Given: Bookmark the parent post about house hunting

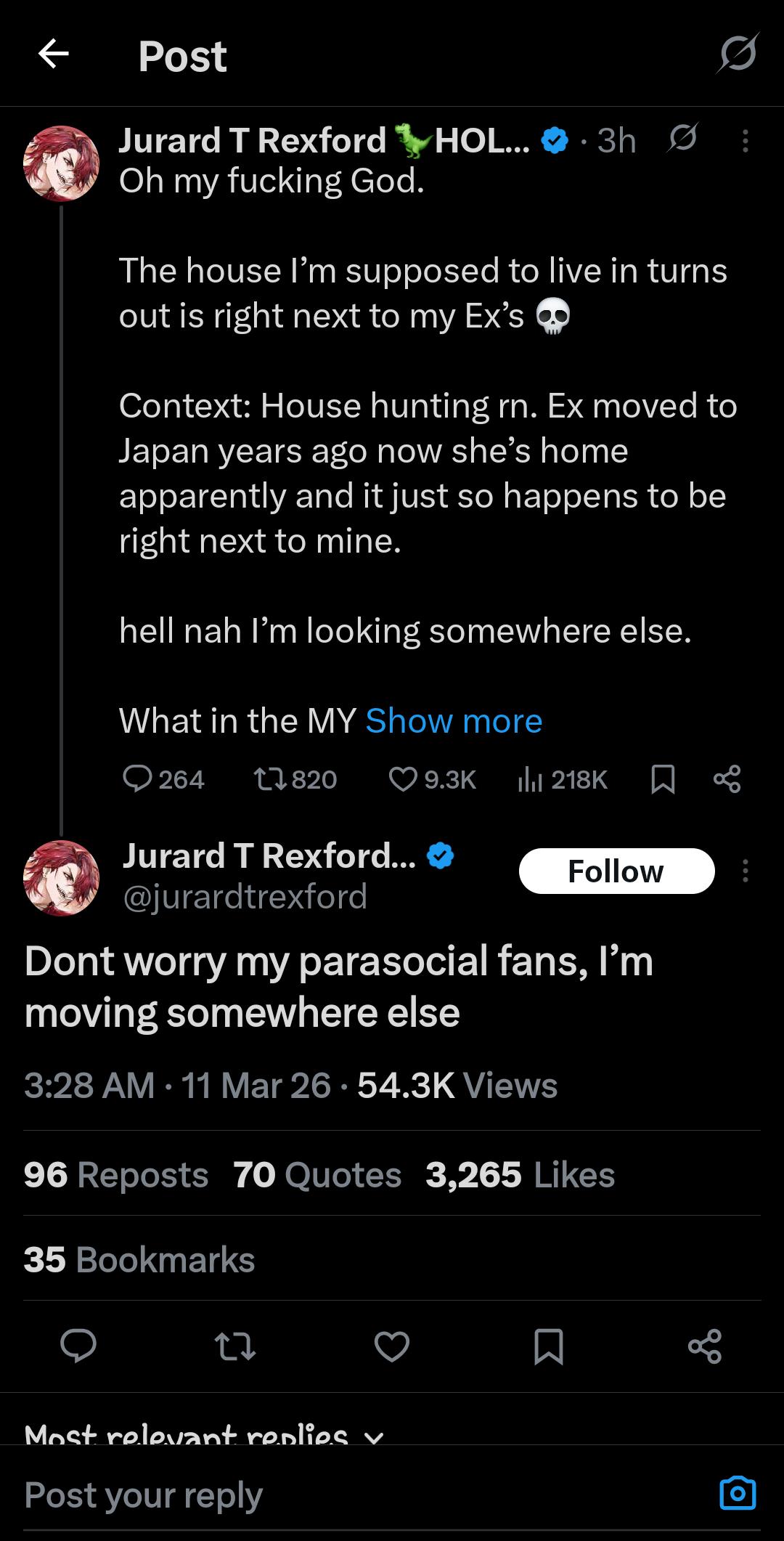Looking at the screenshot, I should point(663,779).
